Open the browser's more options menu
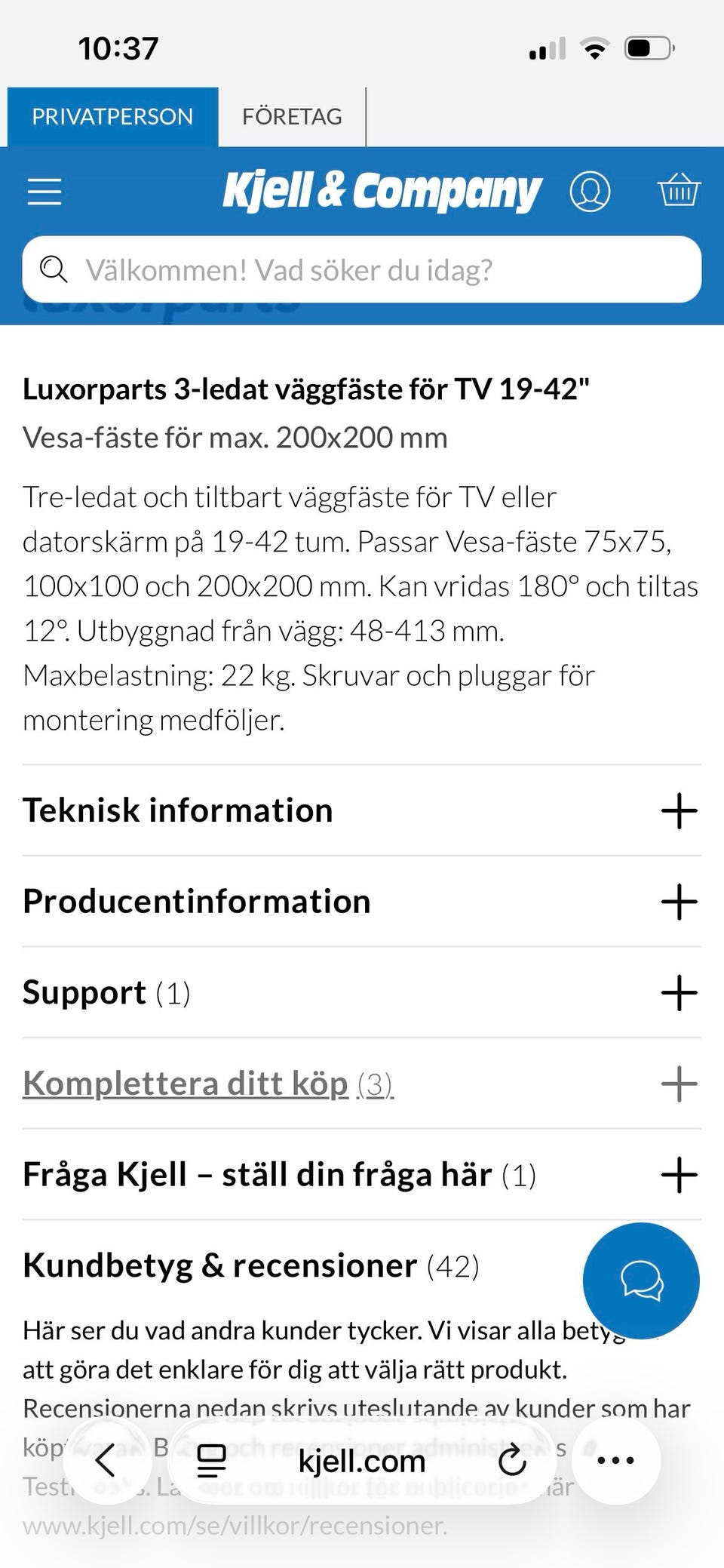Screen dimensions: 724x1568 click(x=615, y=1460)
